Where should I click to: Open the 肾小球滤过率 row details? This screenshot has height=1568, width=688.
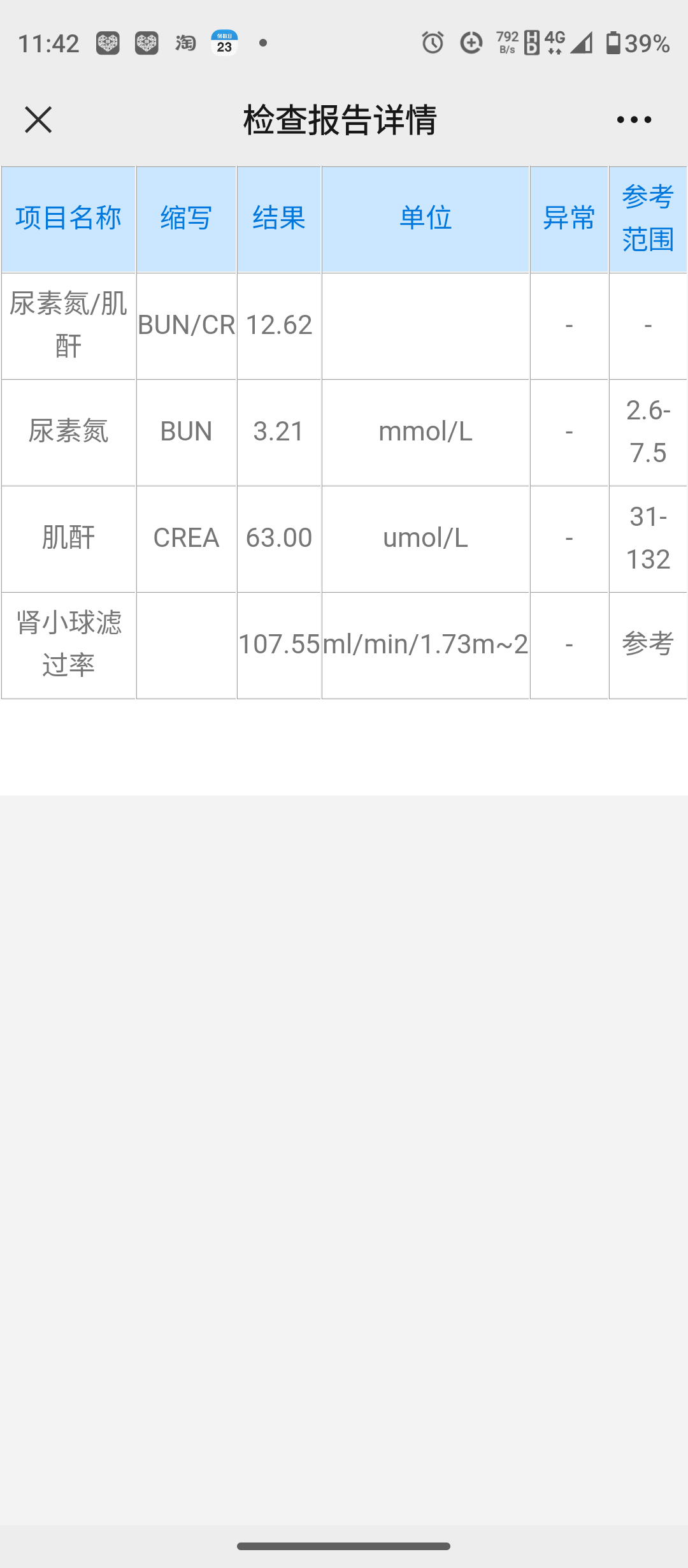(x=68, y=644)
